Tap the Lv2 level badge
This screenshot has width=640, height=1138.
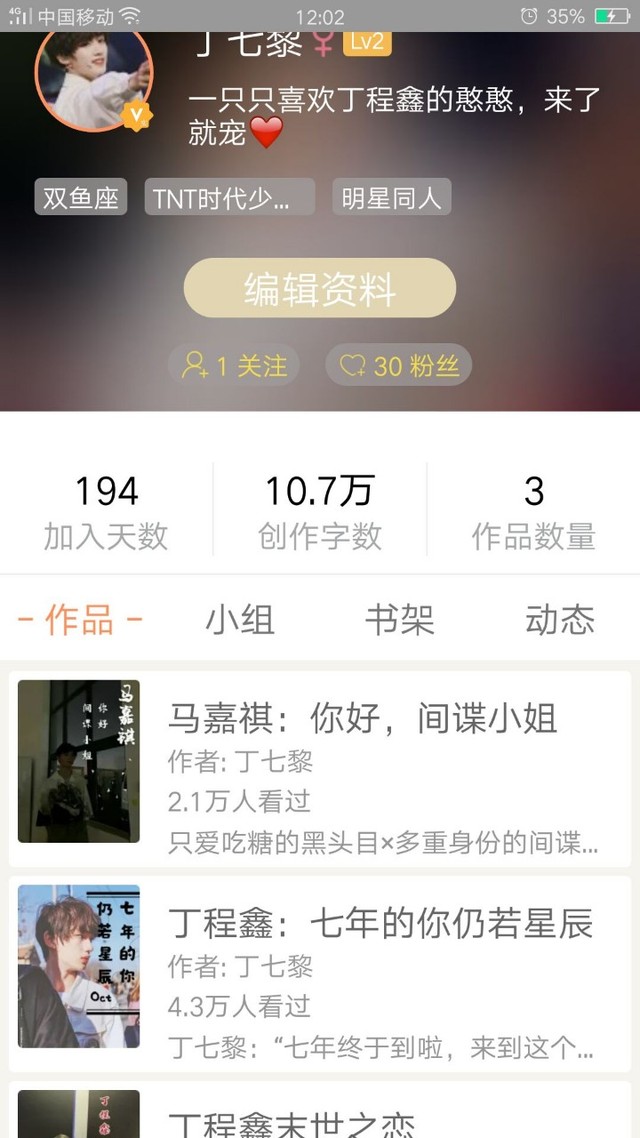click(x=366, y=44)
